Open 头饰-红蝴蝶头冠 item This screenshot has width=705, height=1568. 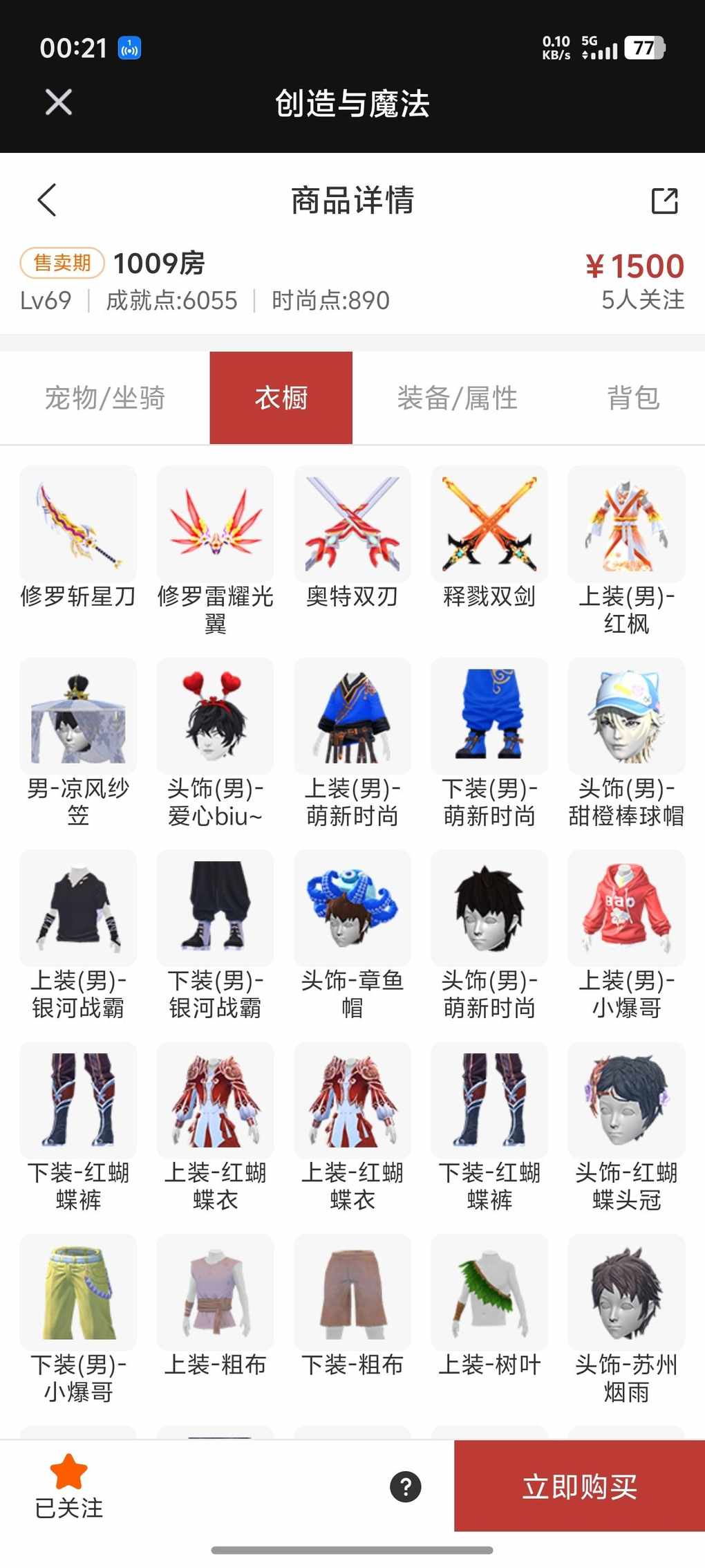tap(626, 1128)
